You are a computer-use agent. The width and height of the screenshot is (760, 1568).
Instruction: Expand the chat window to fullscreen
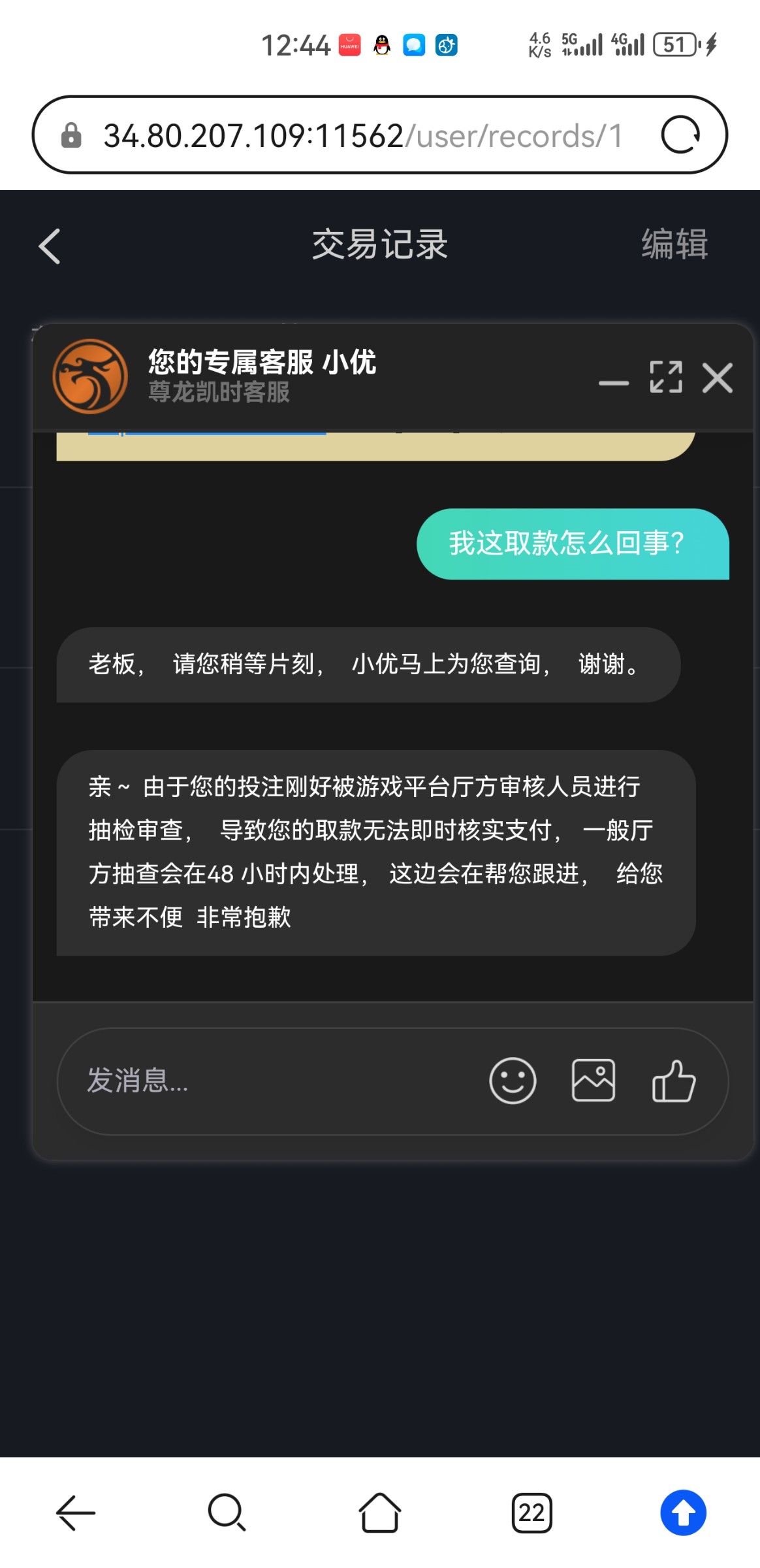click(x=666, y=377)
